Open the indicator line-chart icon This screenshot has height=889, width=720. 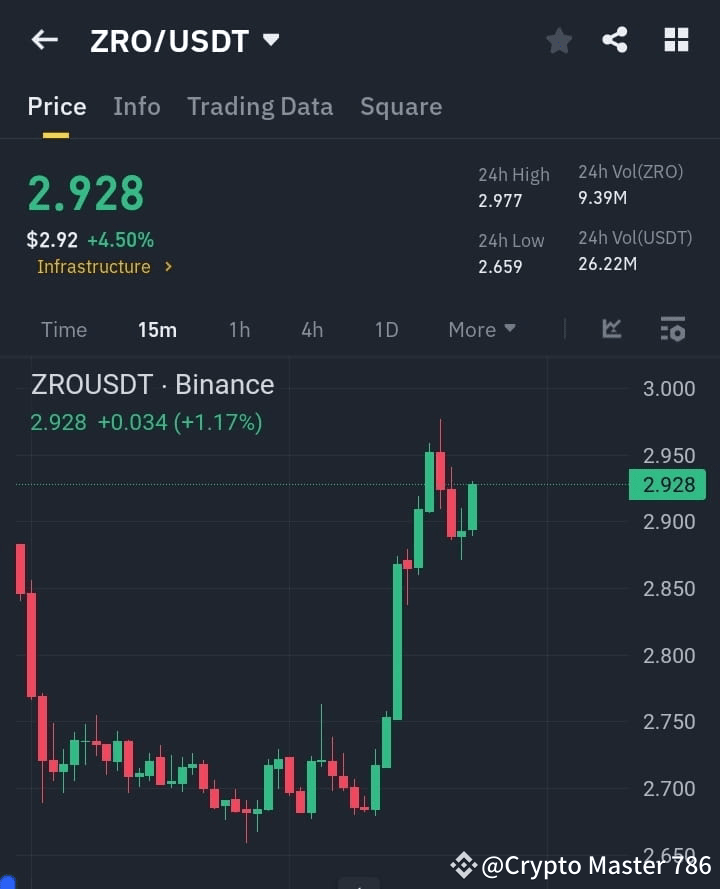[611, 328]
